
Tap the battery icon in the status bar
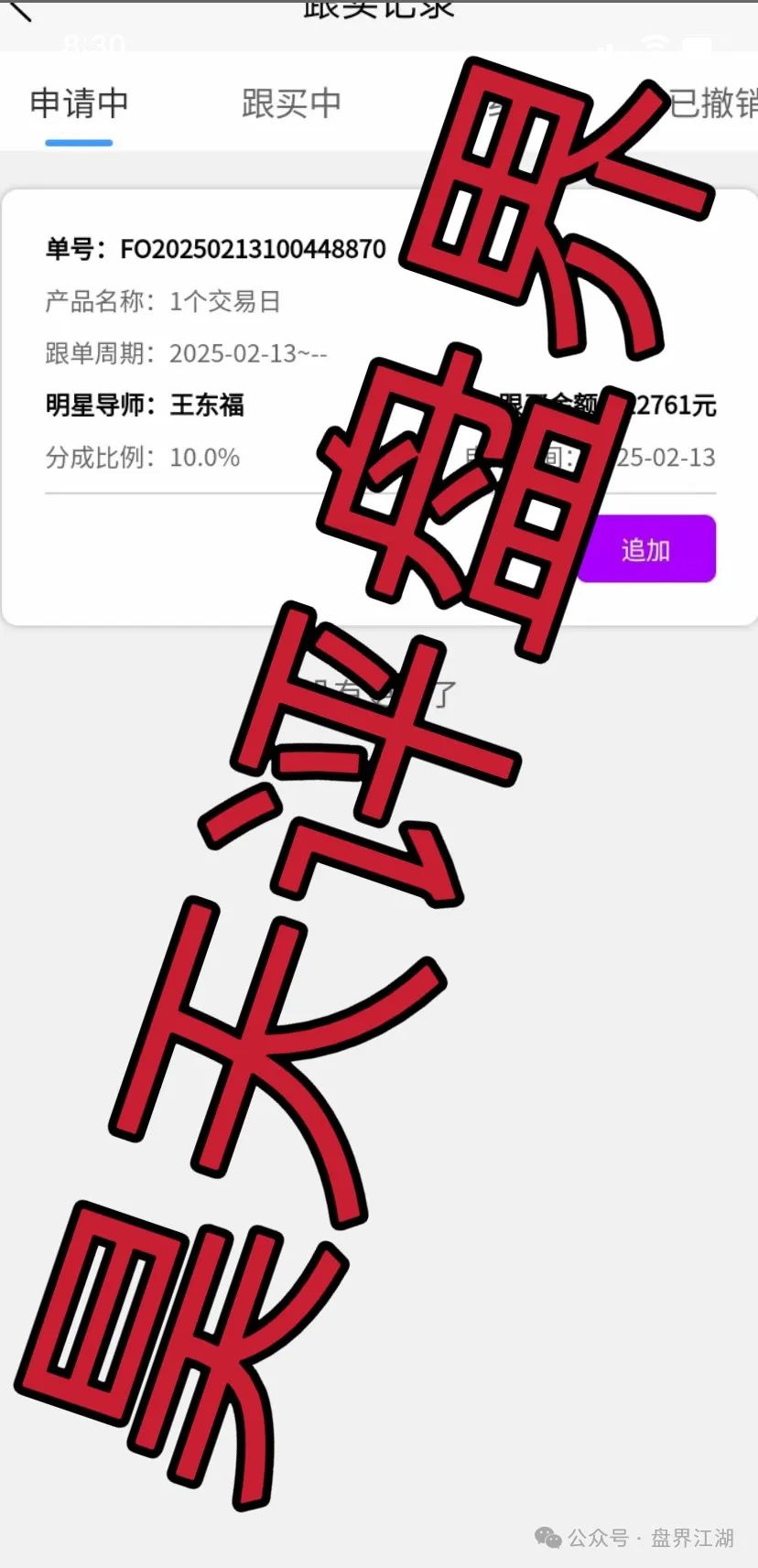point(700,40)
